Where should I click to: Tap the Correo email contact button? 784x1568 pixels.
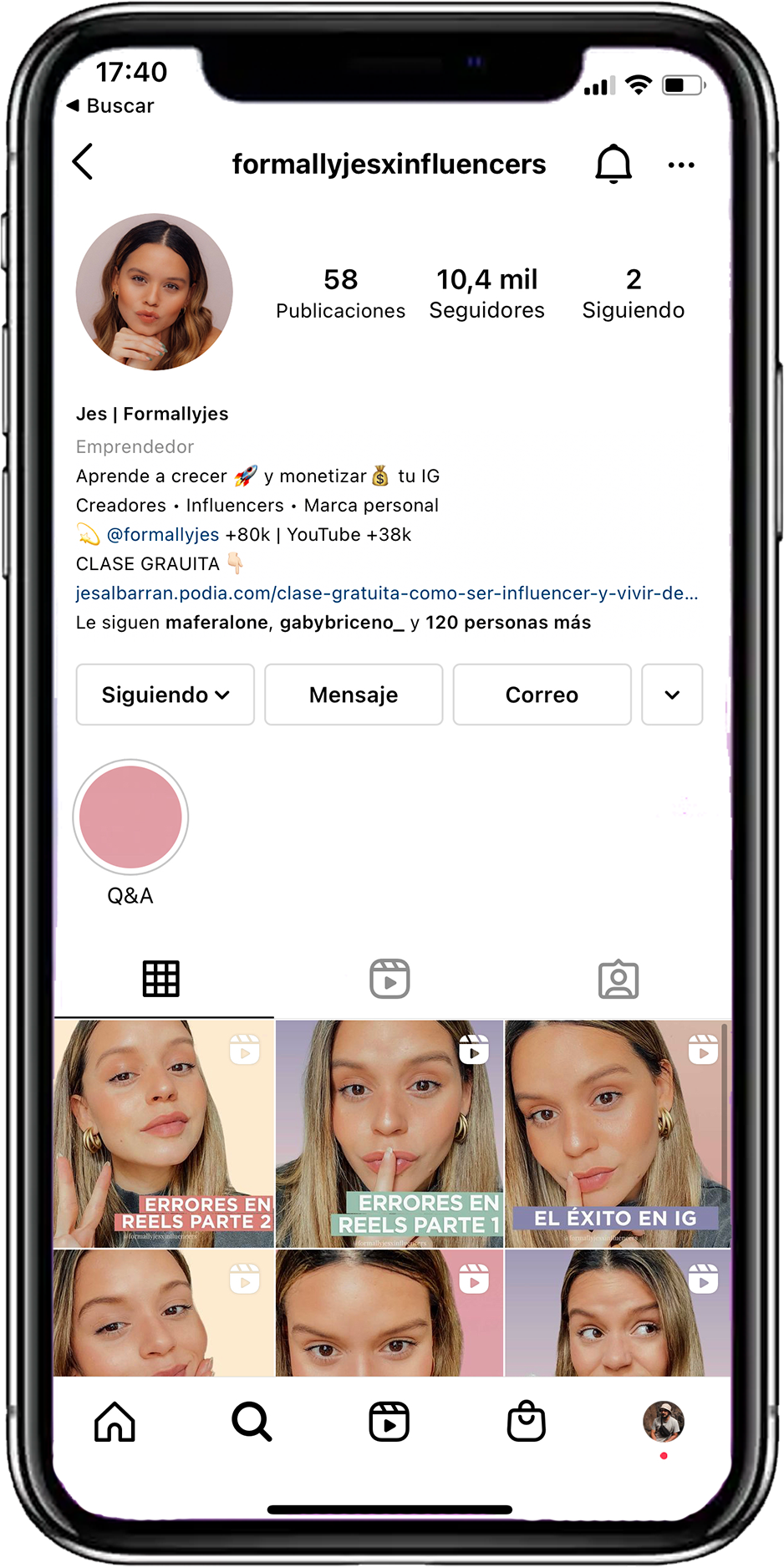pos(542,695)
